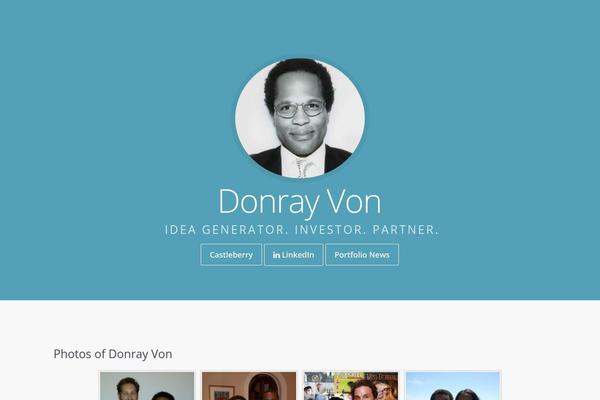View the second photo thumbnail
The image size is (600, 400).
249,386
